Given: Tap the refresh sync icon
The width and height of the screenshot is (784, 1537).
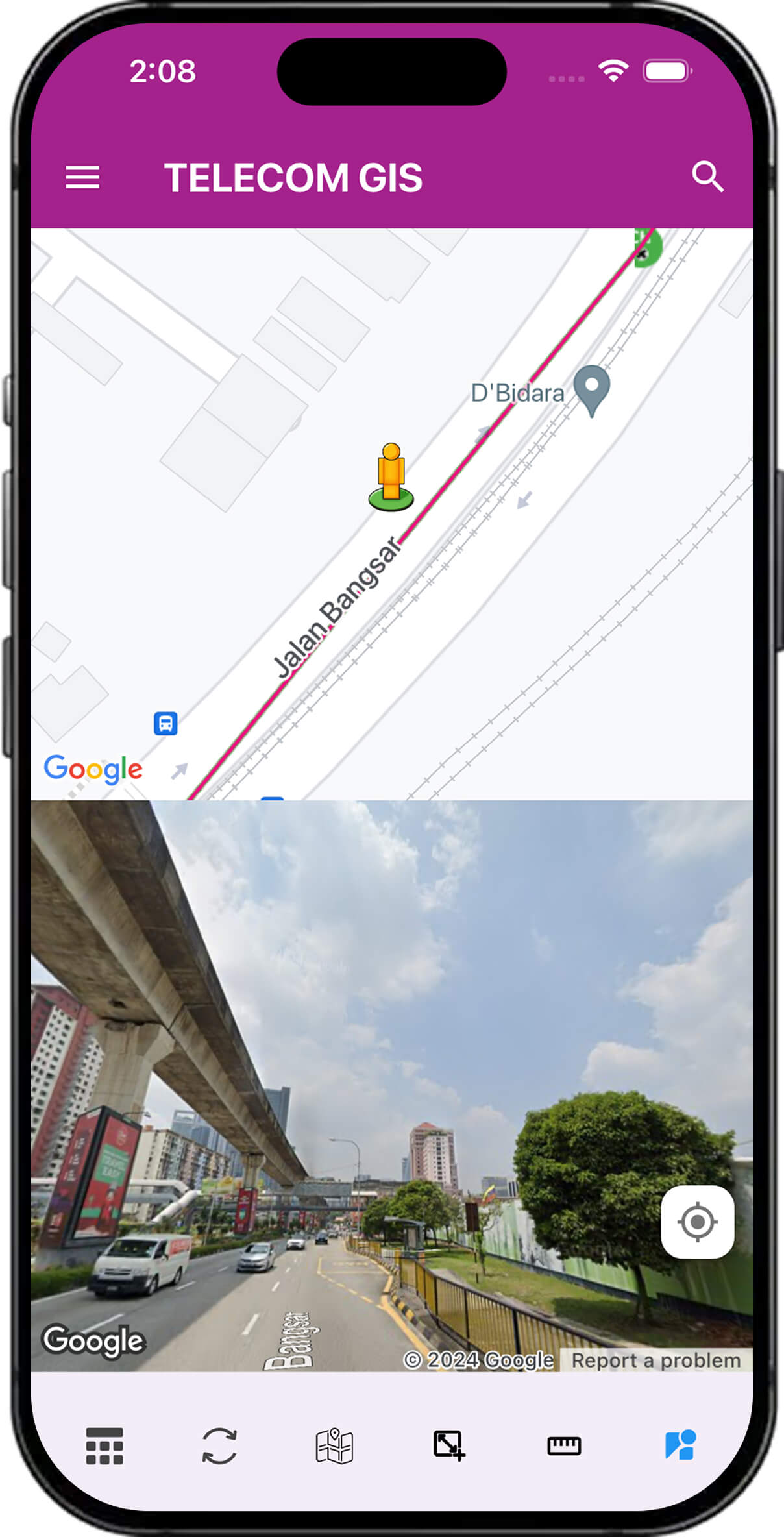Looking at the screenshot, I should click(219, 1446).
